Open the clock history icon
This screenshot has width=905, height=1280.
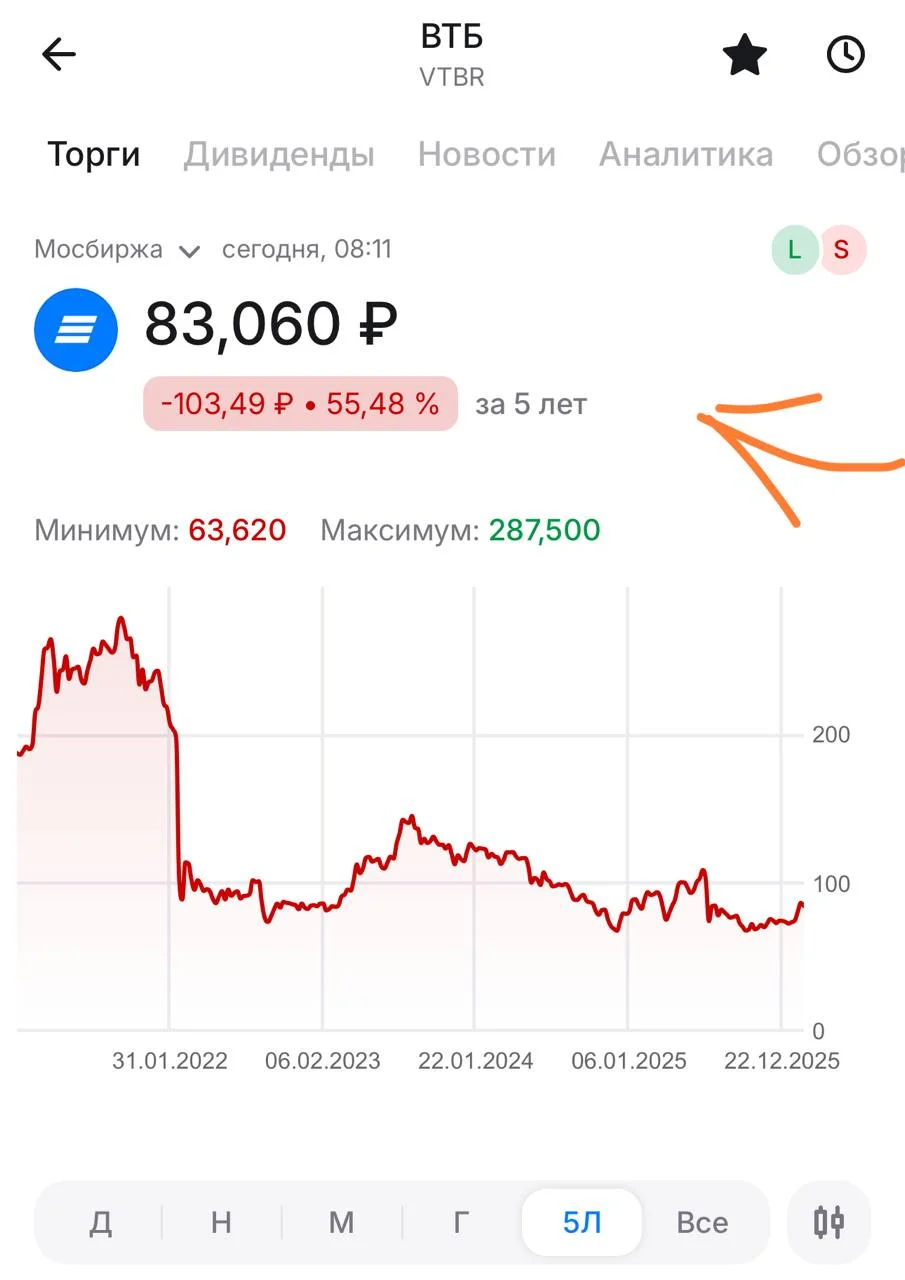(x=846, y=55)
